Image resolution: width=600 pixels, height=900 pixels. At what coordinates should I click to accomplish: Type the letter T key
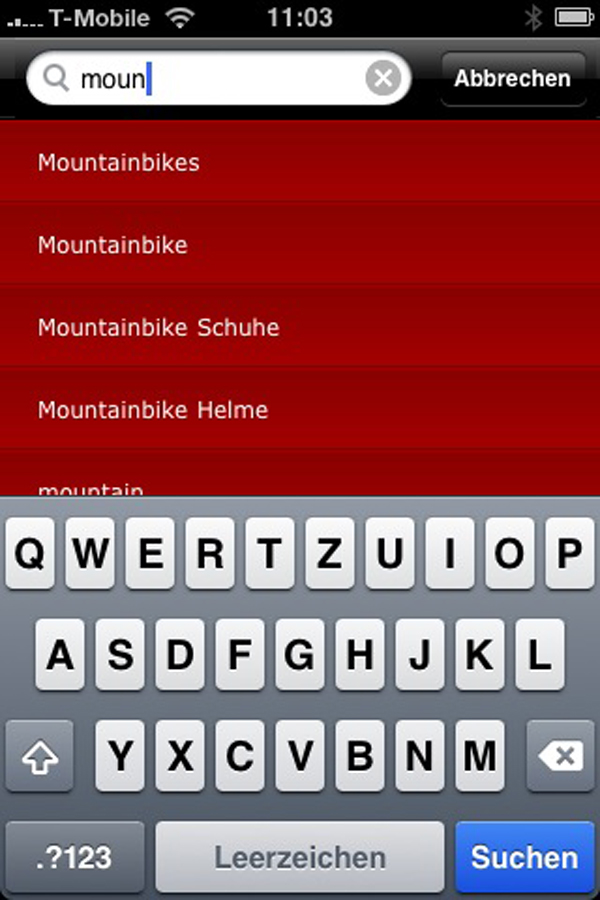click(270, 554)
